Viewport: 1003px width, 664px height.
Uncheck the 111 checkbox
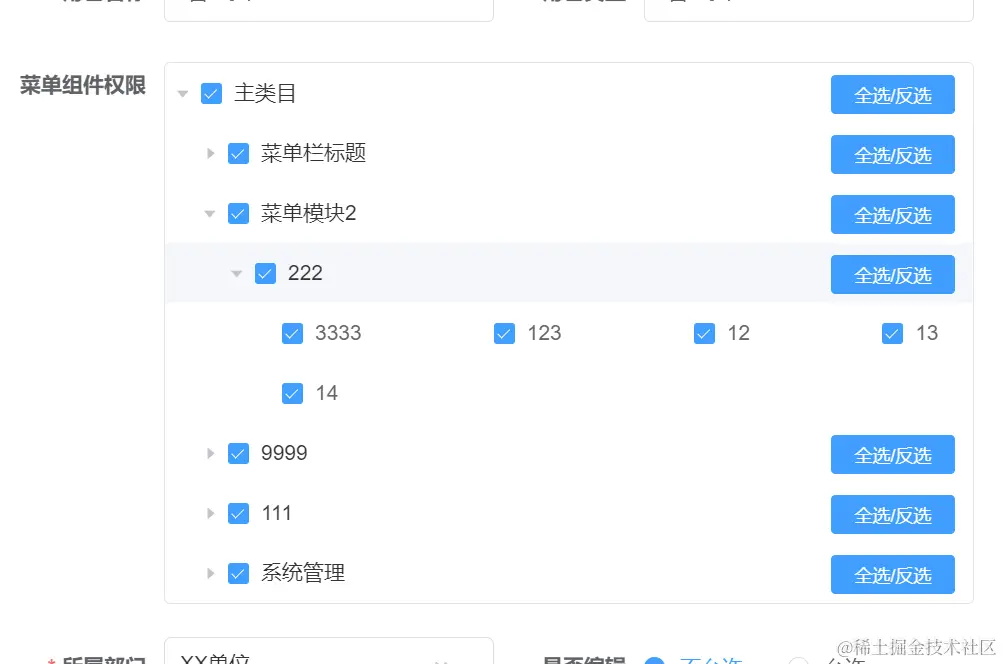coord(238,514)
